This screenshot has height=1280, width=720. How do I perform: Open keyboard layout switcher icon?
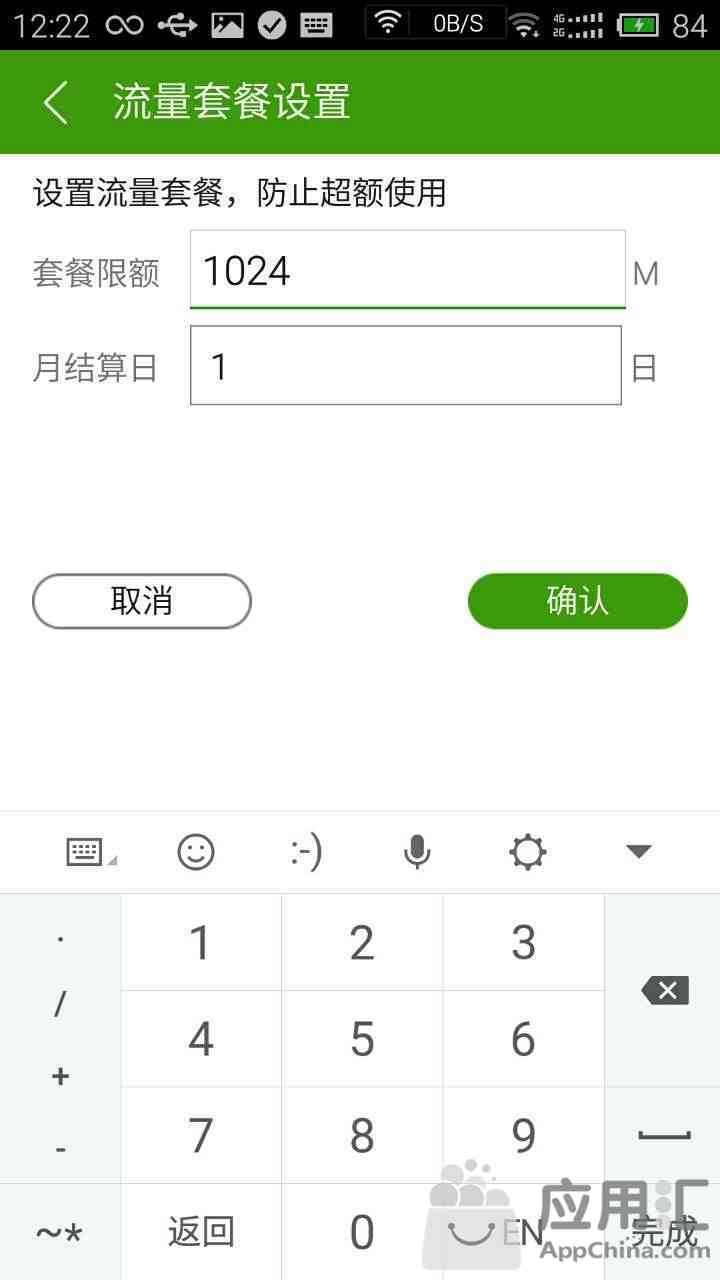coord(88,852)
